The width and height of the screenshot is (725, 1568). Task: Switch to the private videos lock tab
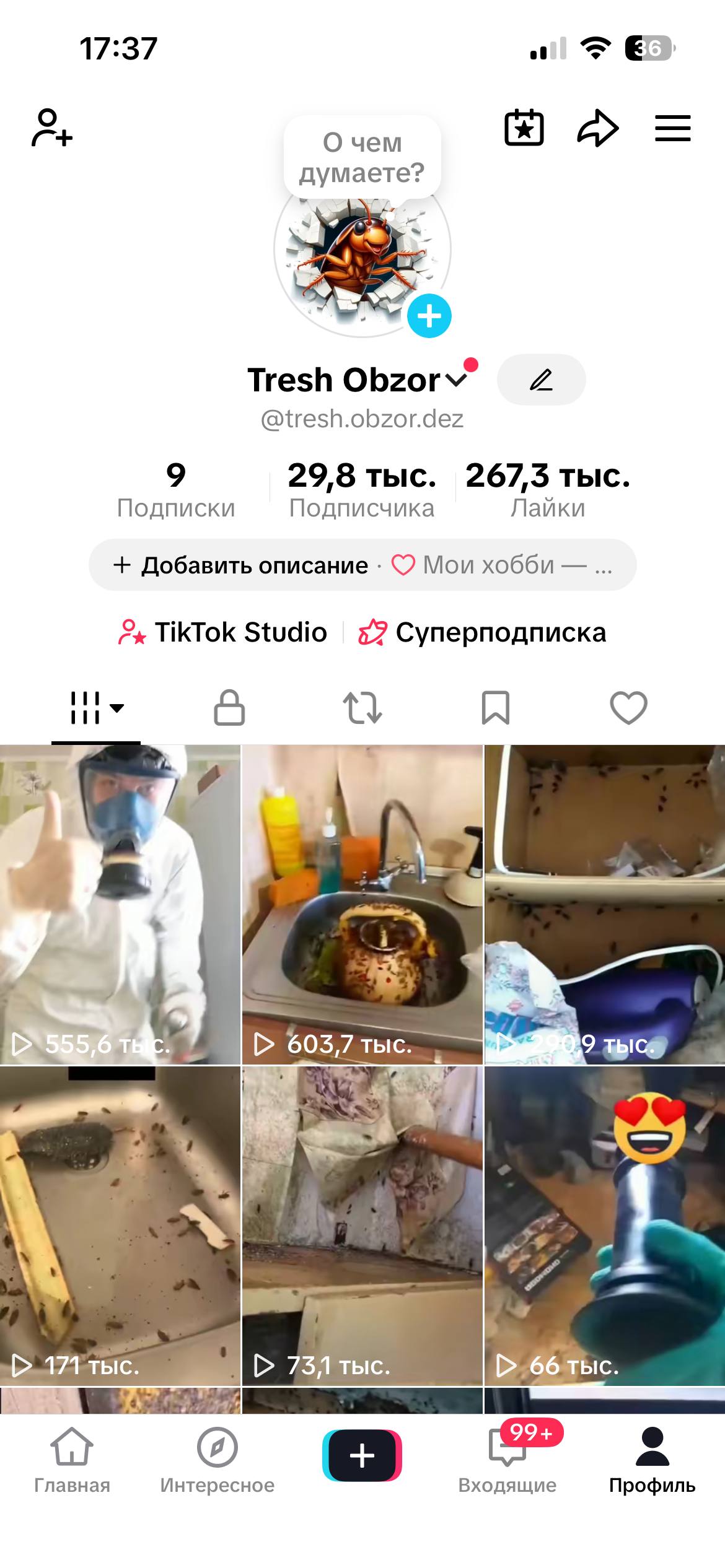[229, 707]
